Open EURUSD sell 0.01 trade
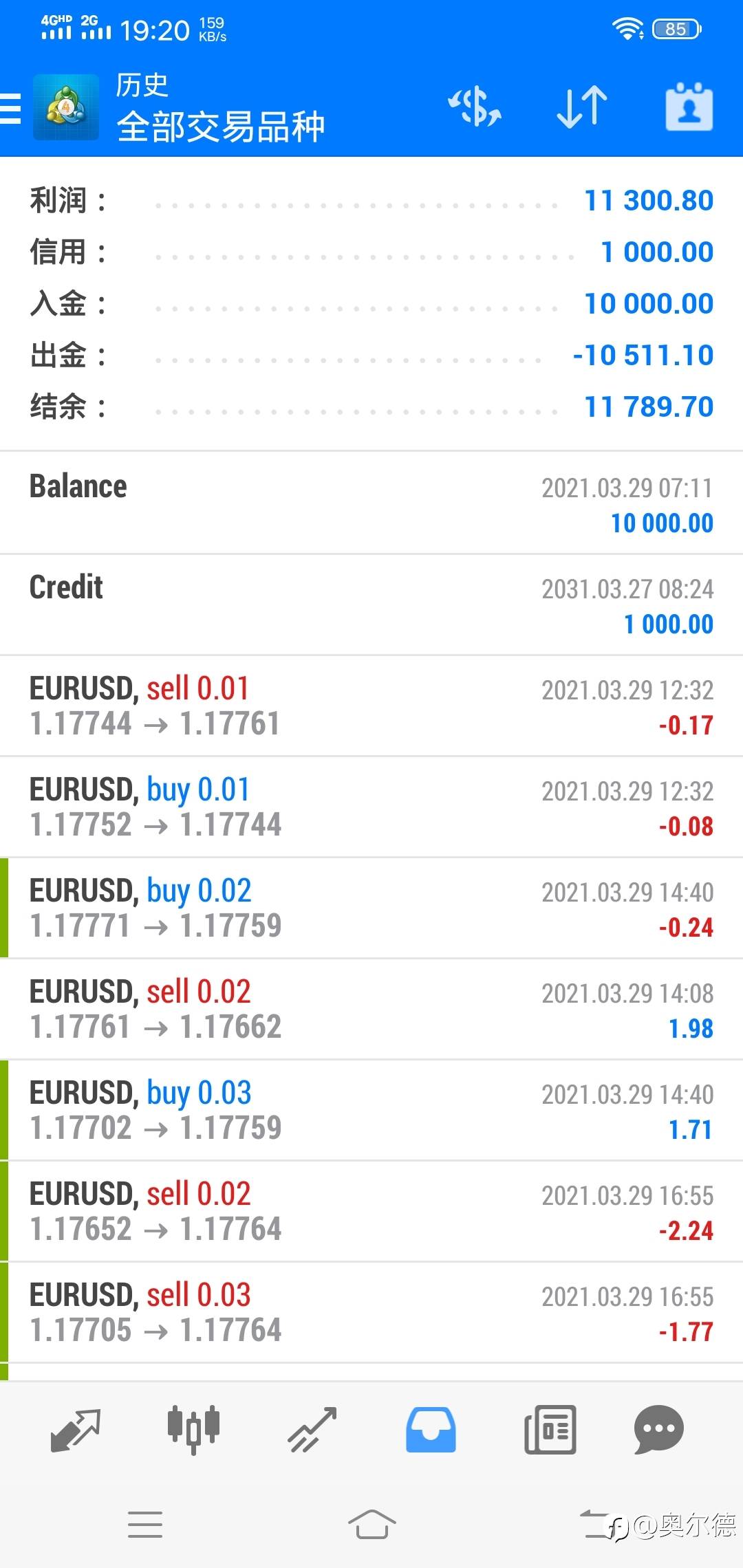 371,706
